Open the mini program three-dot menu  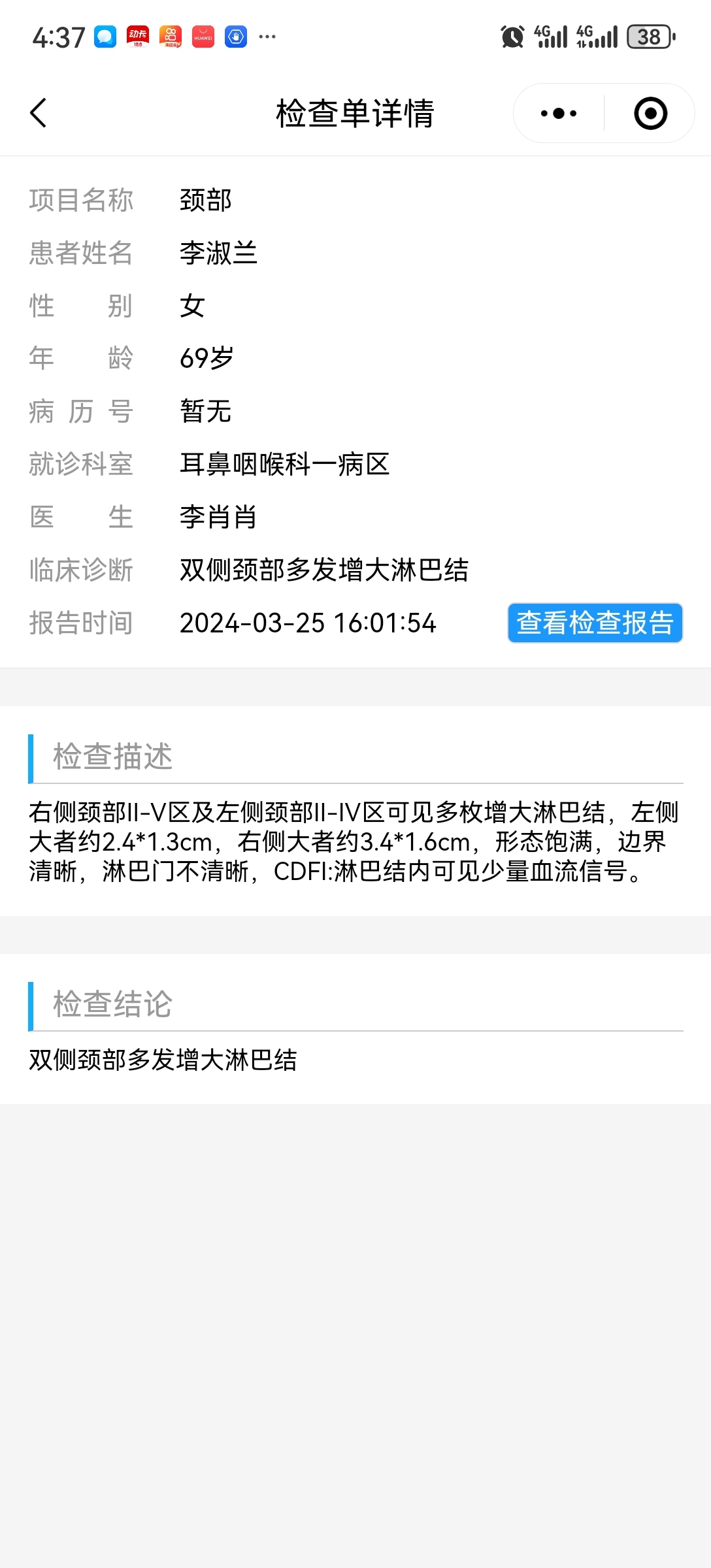point(559,113)
